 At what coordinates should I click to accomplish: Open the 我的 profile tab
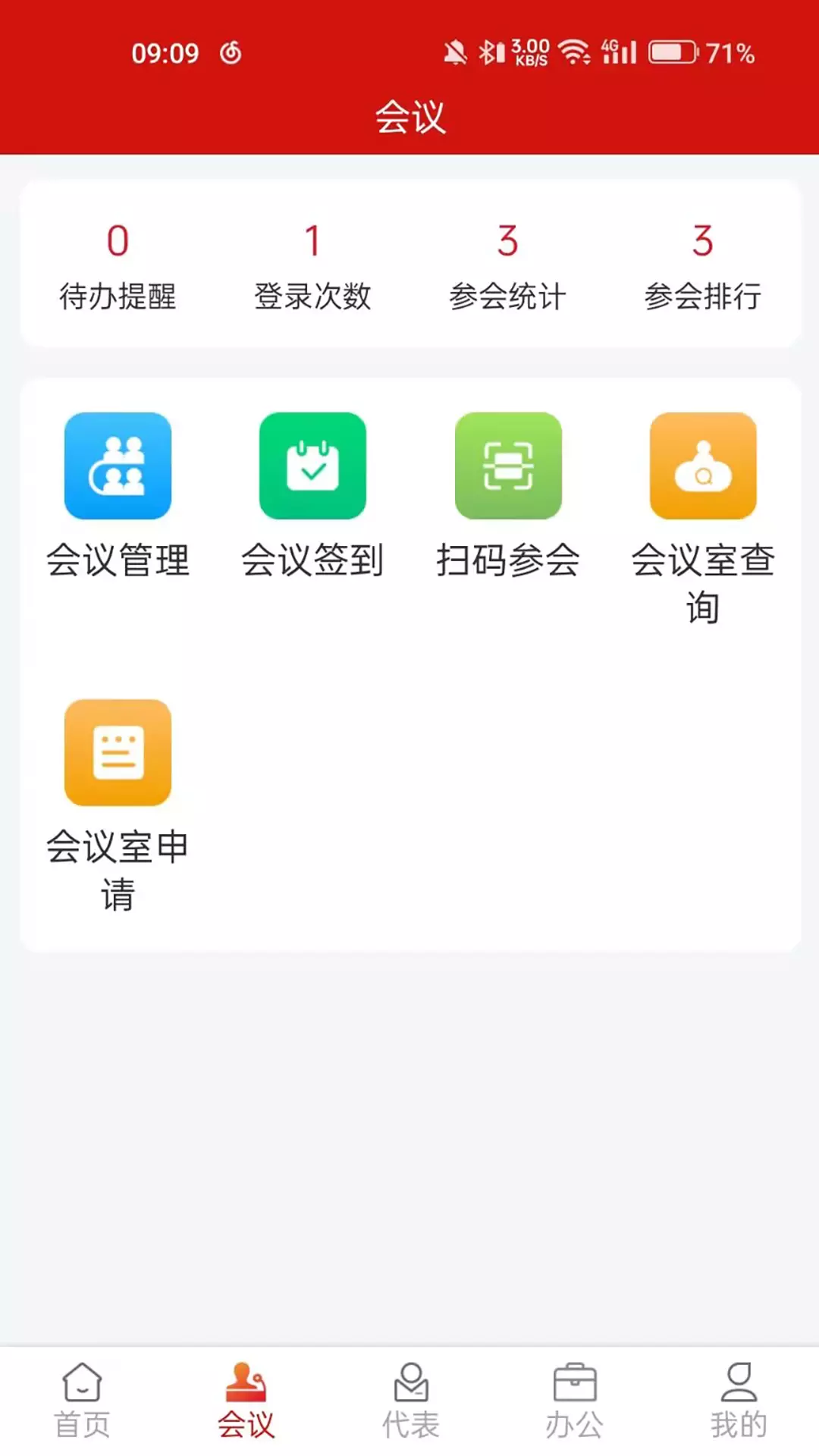click(x=739, y=1401)
